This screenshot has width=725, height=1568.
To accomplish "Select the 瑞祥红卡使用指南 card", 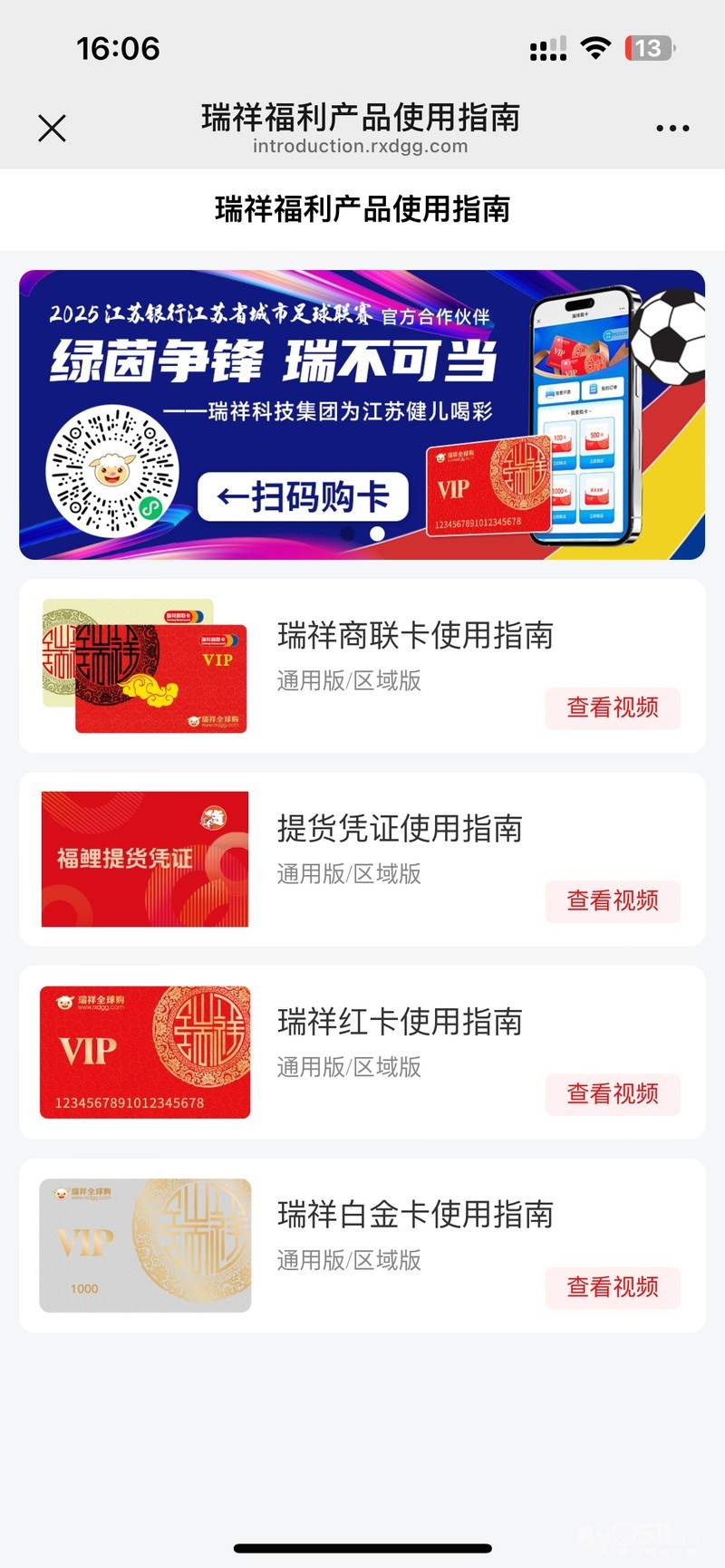I will click(399, 1022).
